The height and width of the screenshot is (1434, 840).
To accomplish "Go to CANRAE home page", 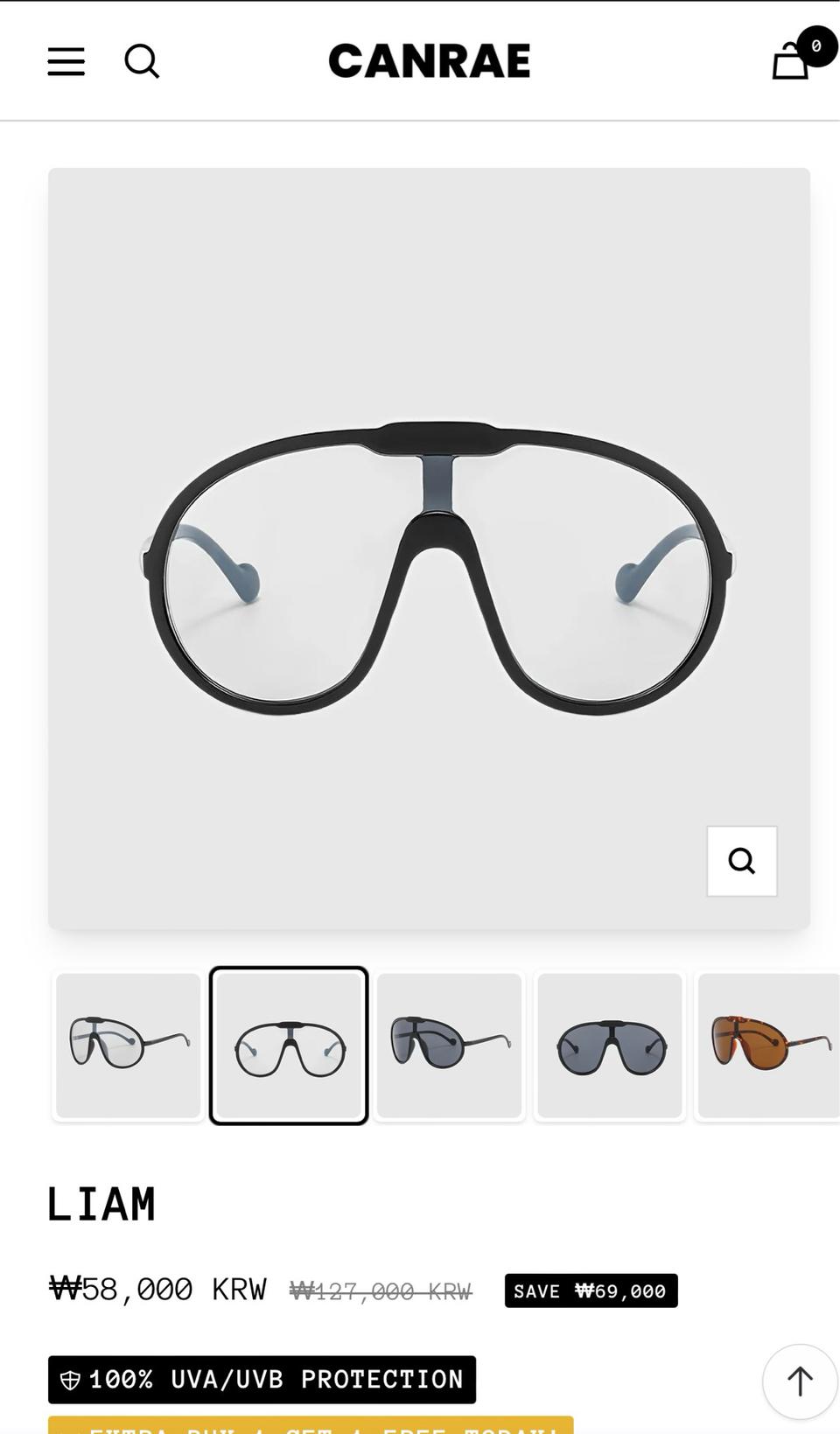I will point(429,61).
